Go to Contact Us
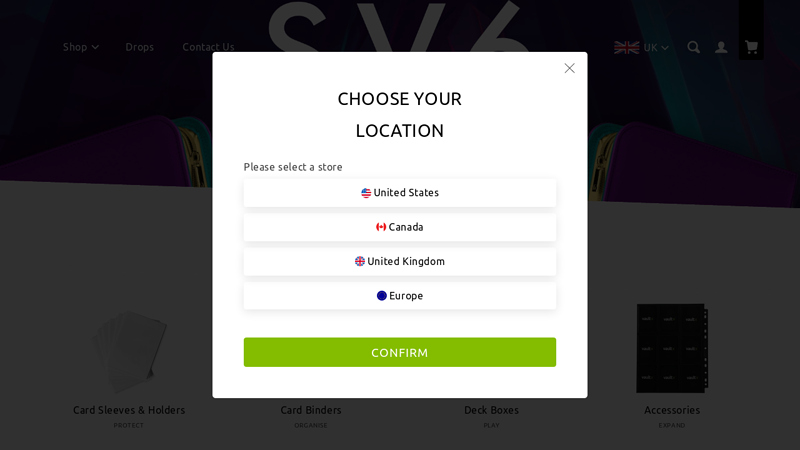Viewport: 800px width, 450px height. 208,47
